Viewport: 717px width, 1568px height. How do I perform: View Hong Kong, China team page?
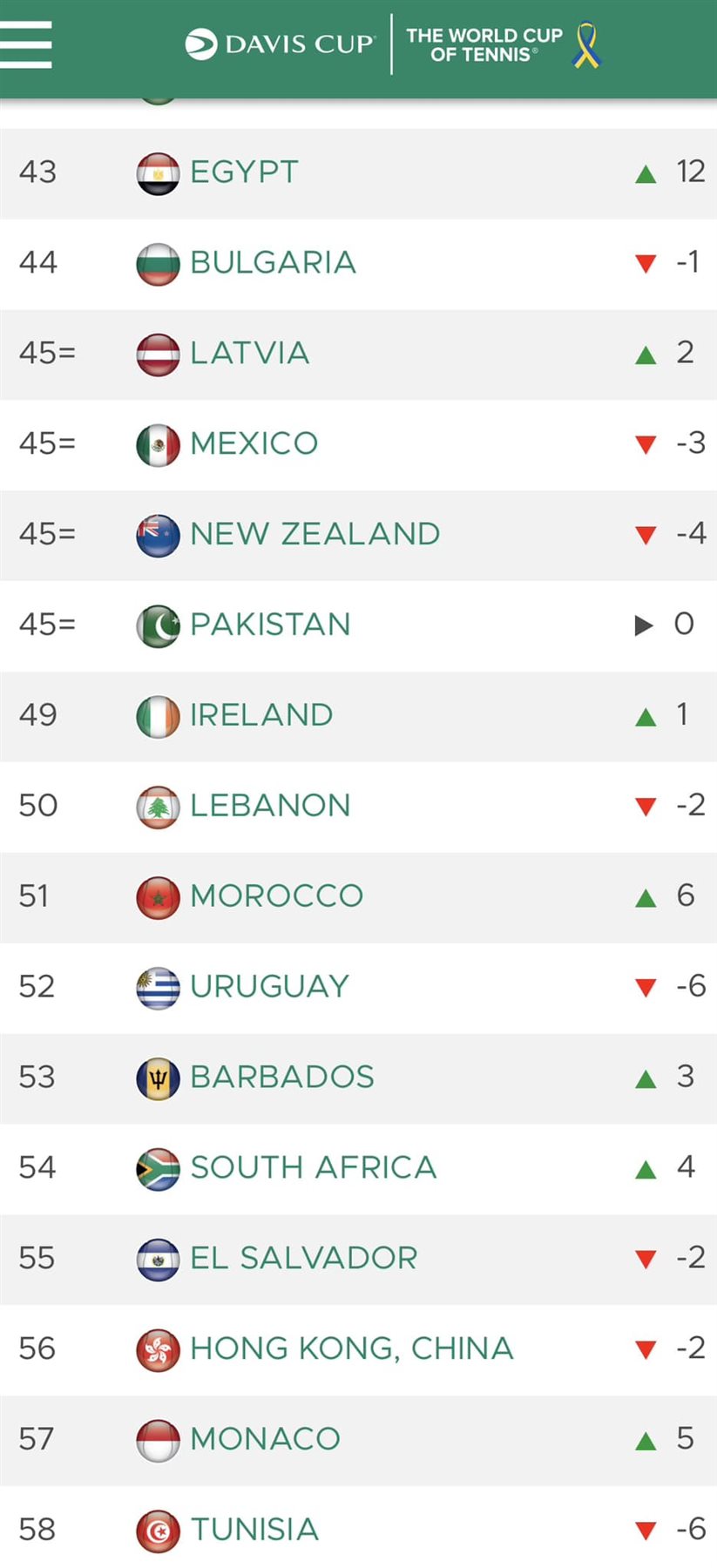351,1350
